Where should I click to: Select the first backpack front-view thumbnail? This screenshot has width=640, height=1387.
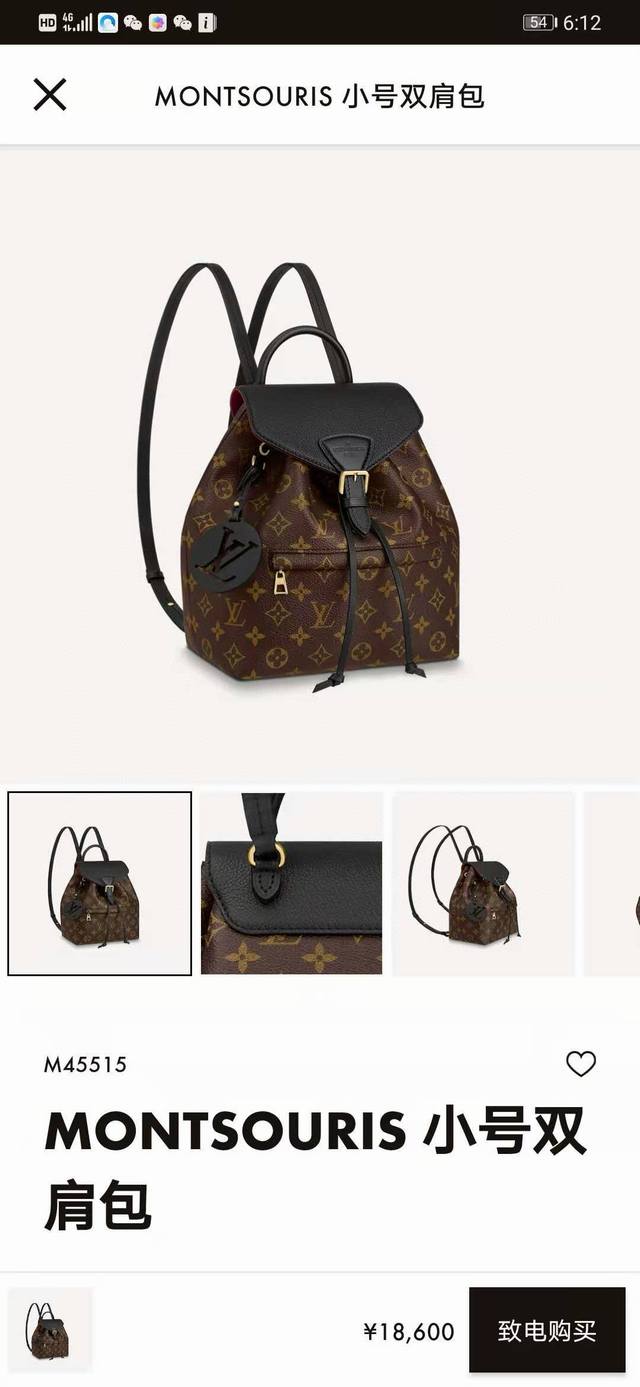coord(100,883)
